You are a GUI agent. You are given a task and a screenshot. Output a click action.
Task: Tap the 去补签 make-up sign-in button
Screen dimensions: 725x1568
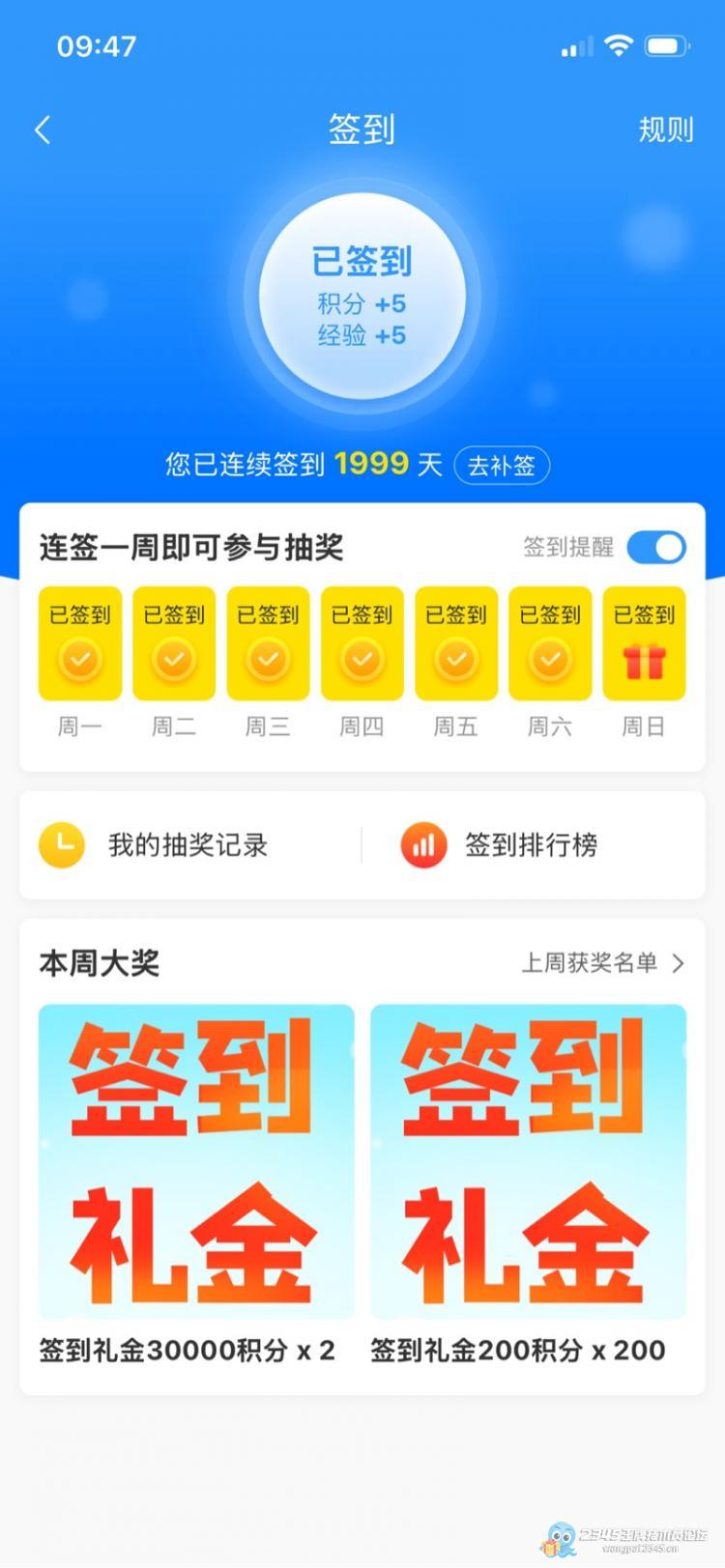(x=502, y=466)
